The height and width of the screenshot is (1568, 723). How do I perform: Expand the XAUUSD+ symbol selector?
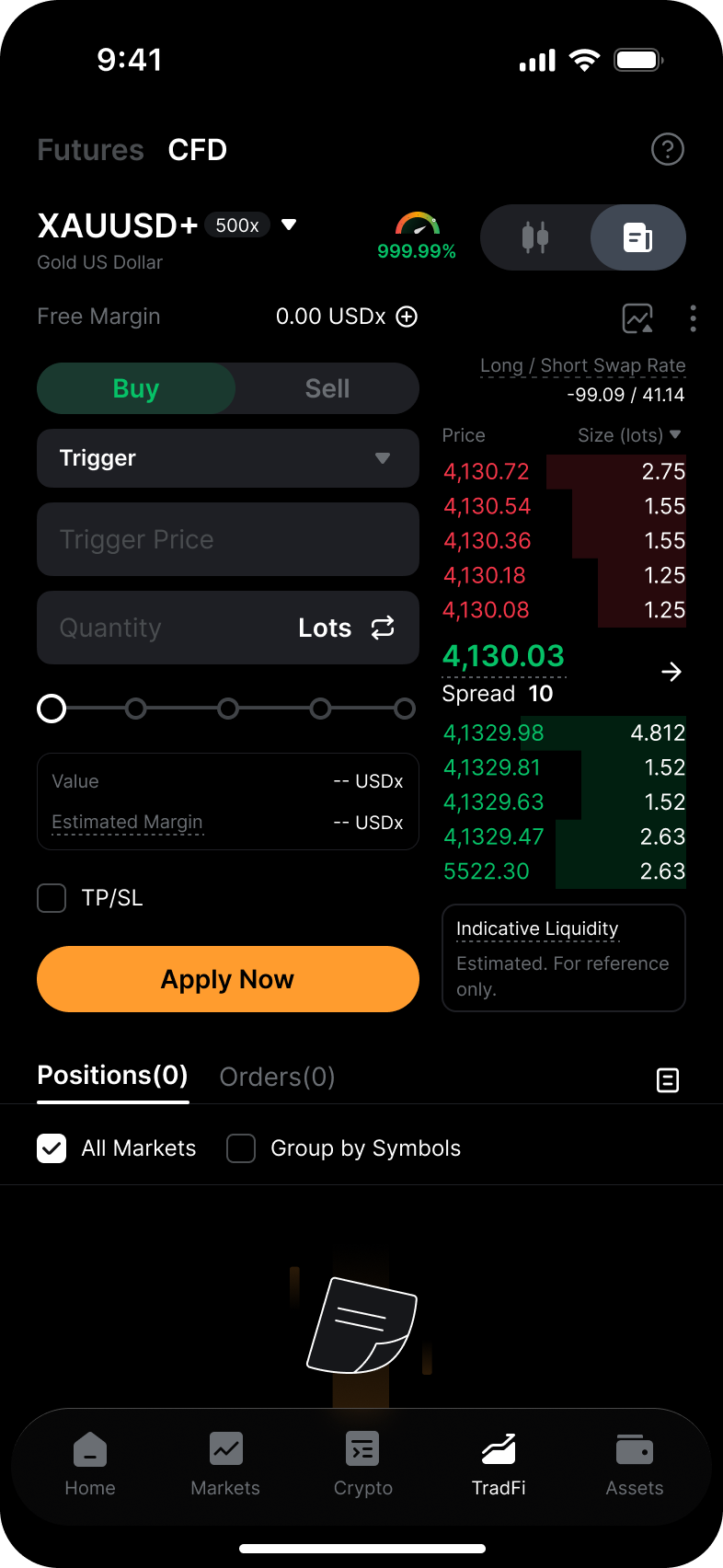pyautogui.click(x=289, y=225)
